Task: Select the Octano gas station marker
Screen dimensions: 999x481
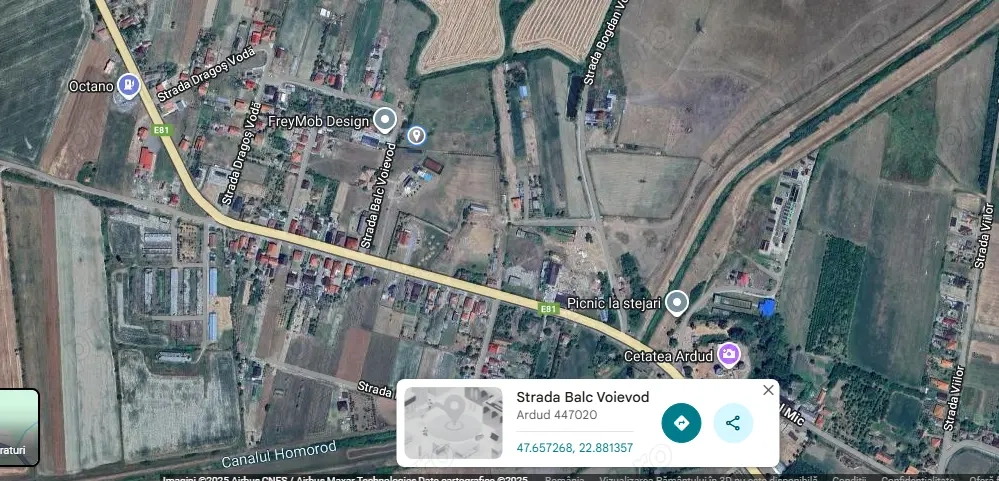Action: [x=129, y=85]
